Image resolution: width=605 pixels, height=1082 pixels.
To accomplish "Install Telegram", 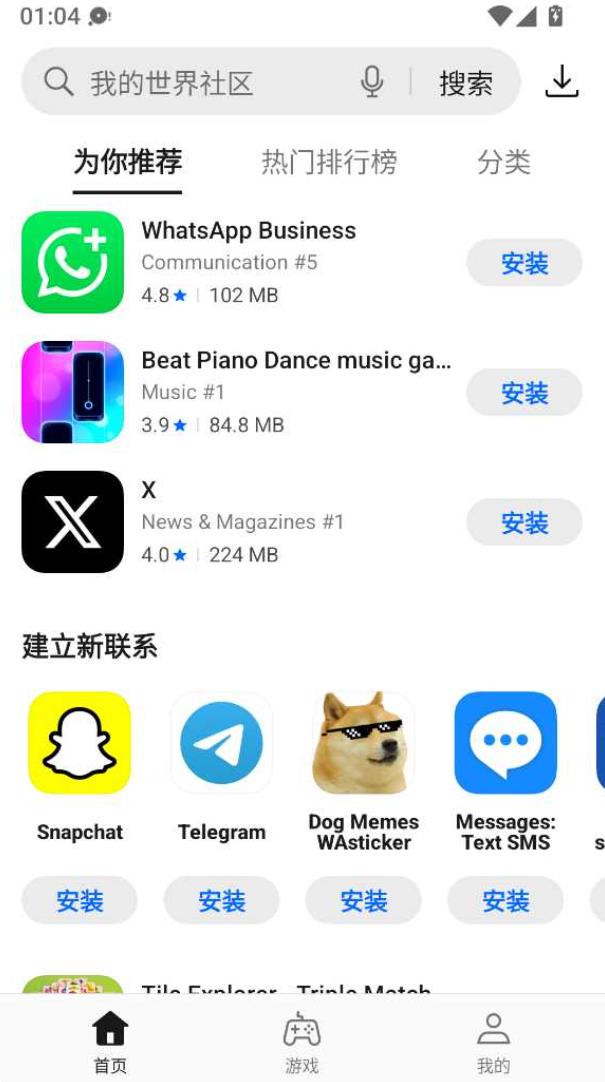I will tap(221, 901).
